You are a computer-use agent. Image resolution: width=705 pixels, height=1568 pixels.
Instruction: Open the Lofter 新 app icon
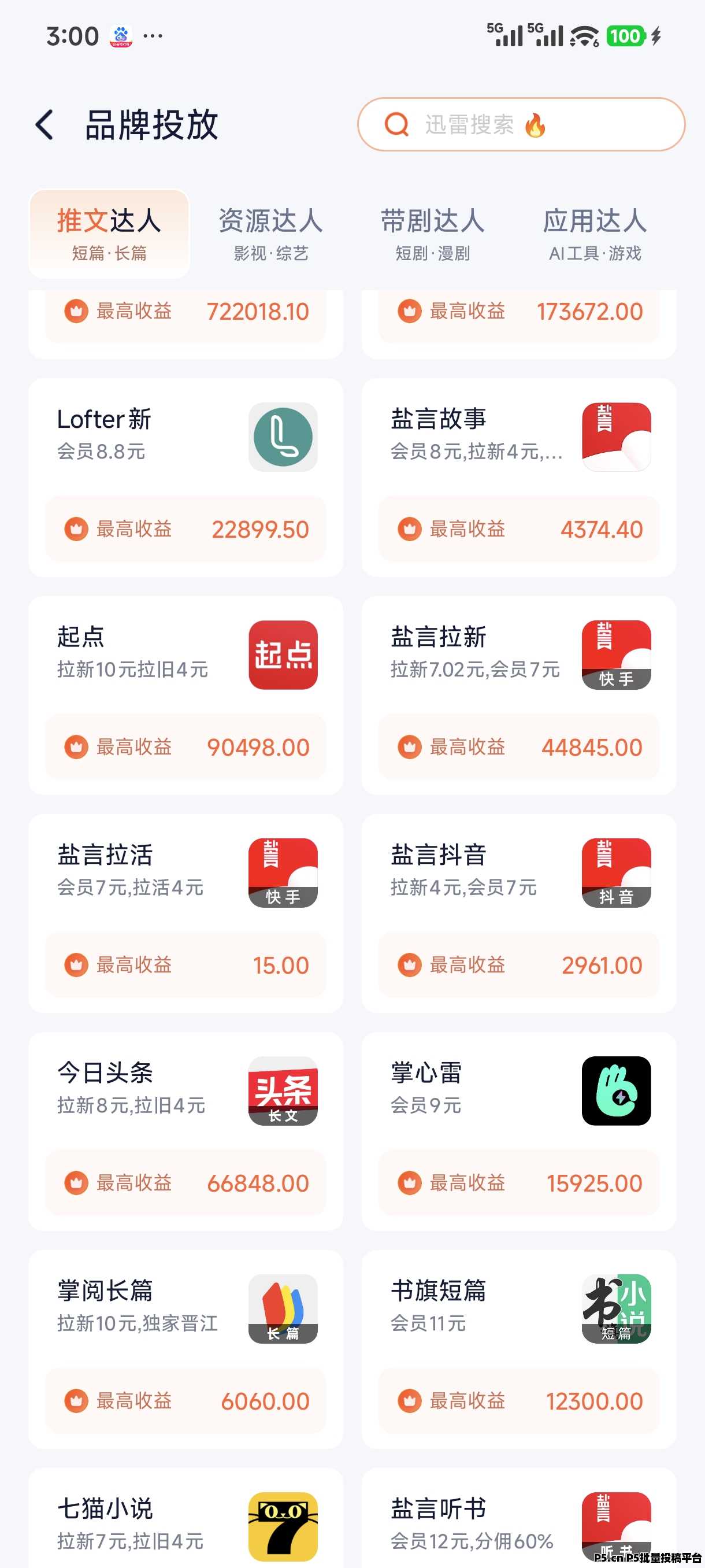pyautogui.click(x=284, y=437)
